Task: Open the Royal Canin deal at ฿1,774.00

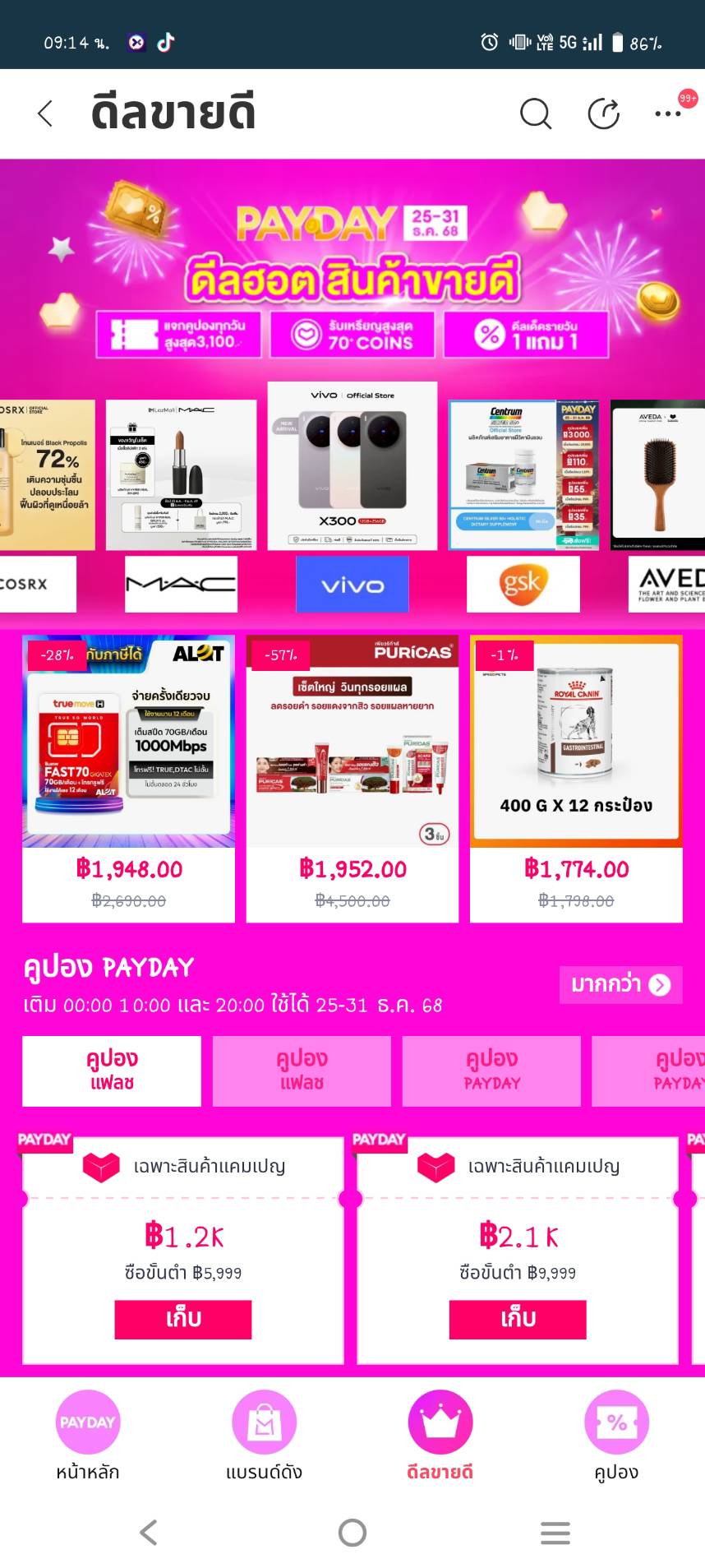Action: (576, 777)
